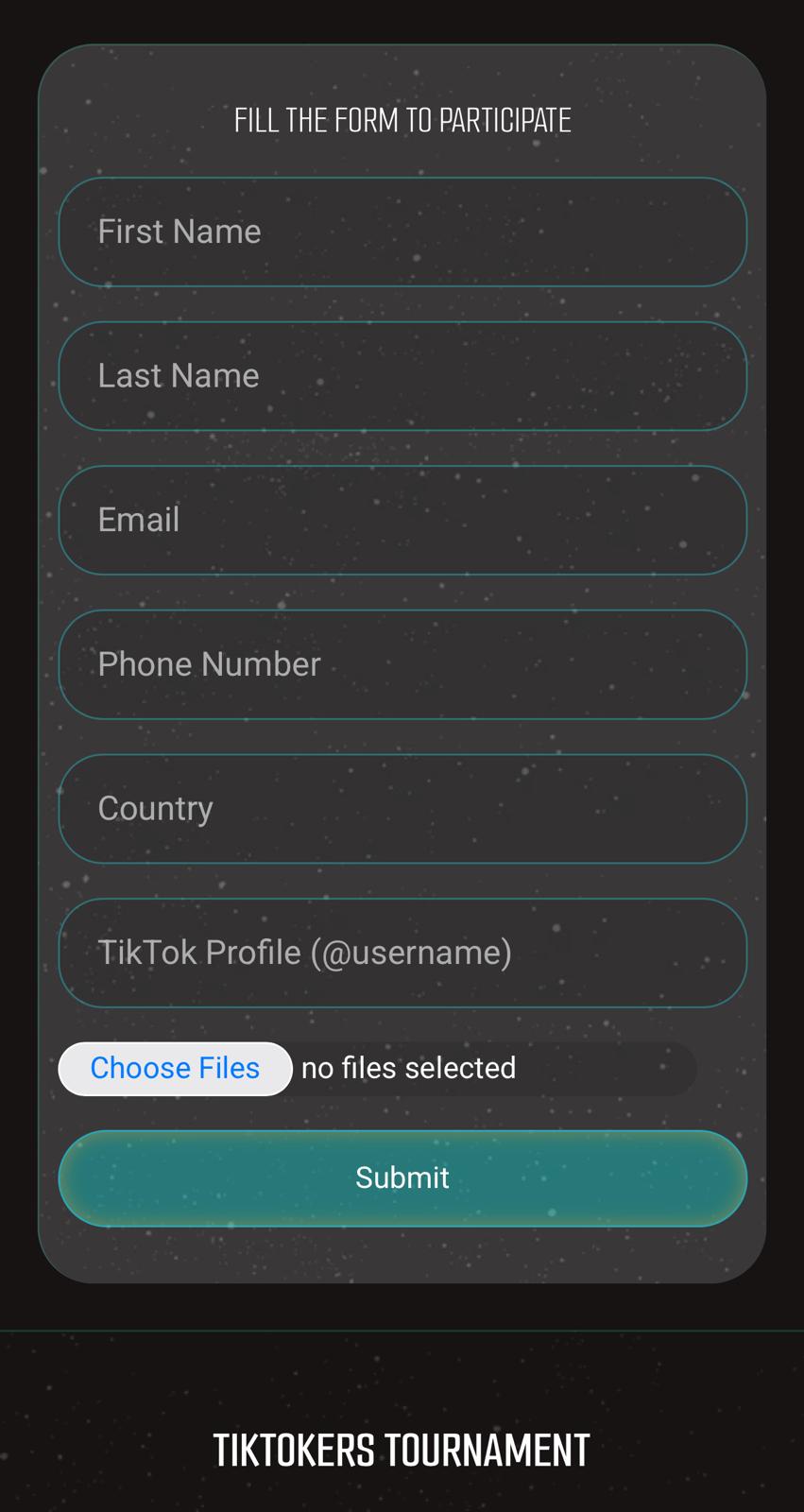Submit the participation form
This screenshot has height=1512, width=804.
tap(402, 1178)
